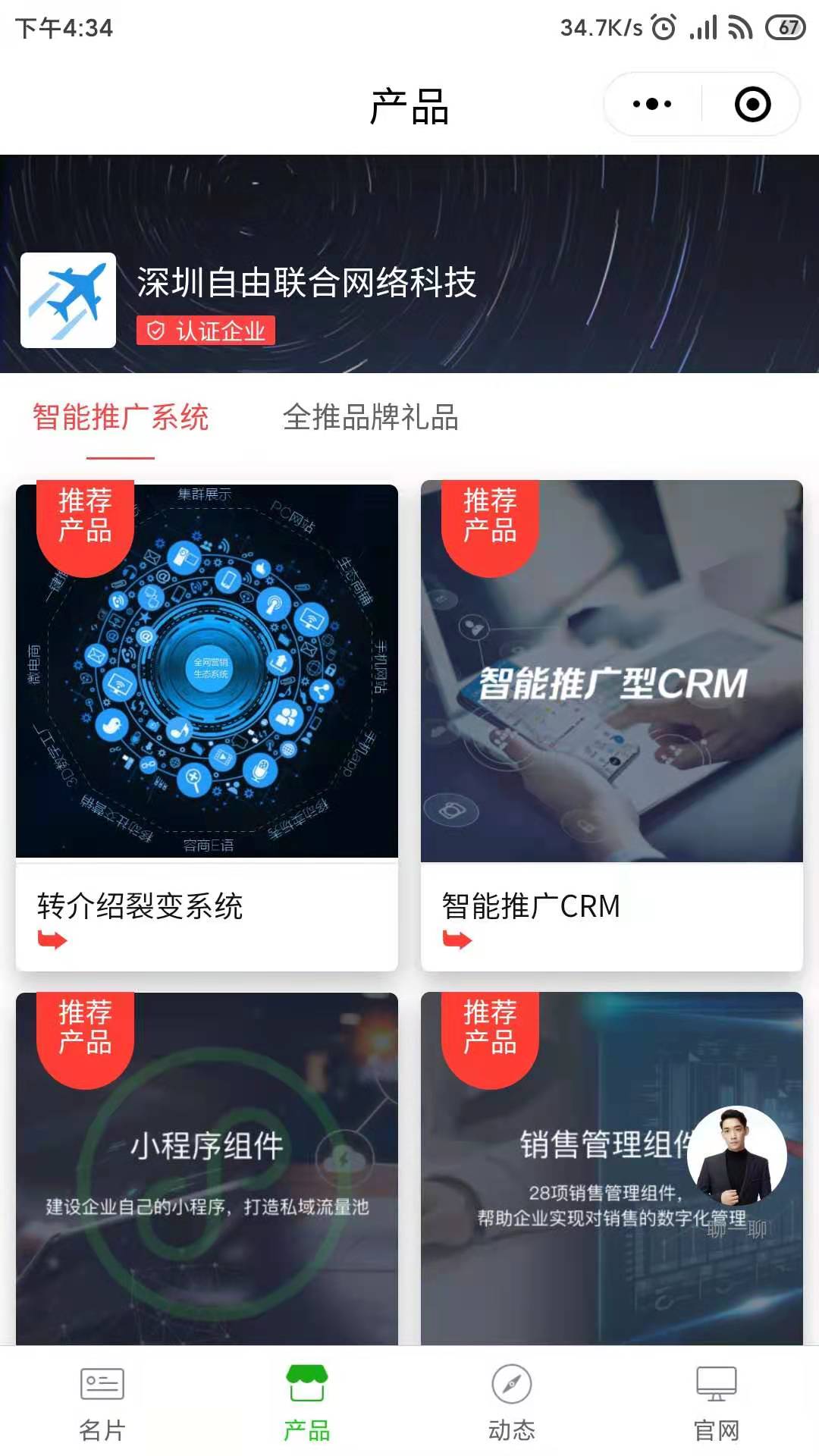Image resolution: width=819 pixels, height=1456 pixels.
Task: Select the 智能推广系统 tab
Action: 121,418
